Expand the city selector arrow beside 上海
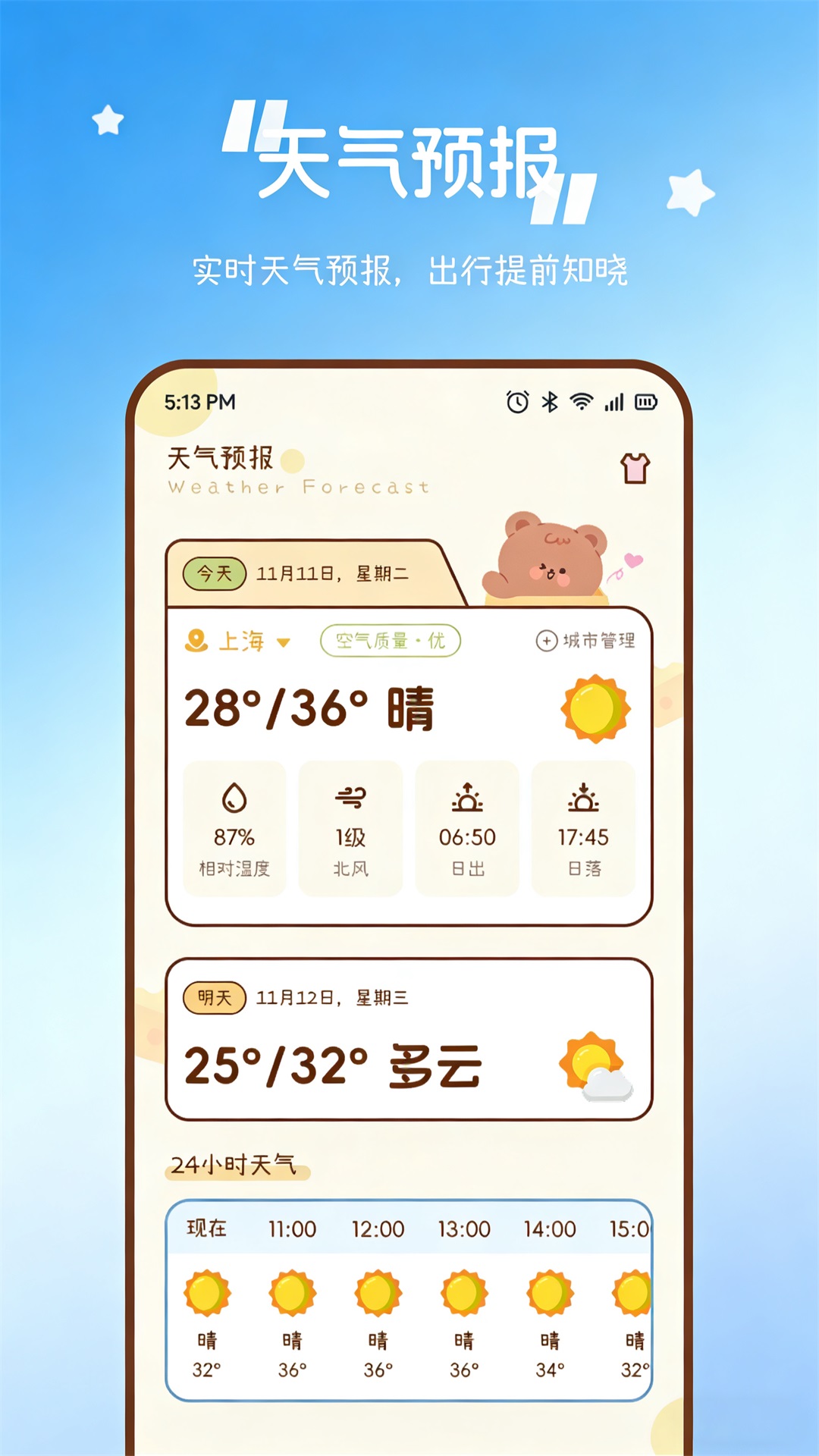Image resolution: width=819 pixels, height=1456 pixels. pyautogui.click(x=281, y=642)
